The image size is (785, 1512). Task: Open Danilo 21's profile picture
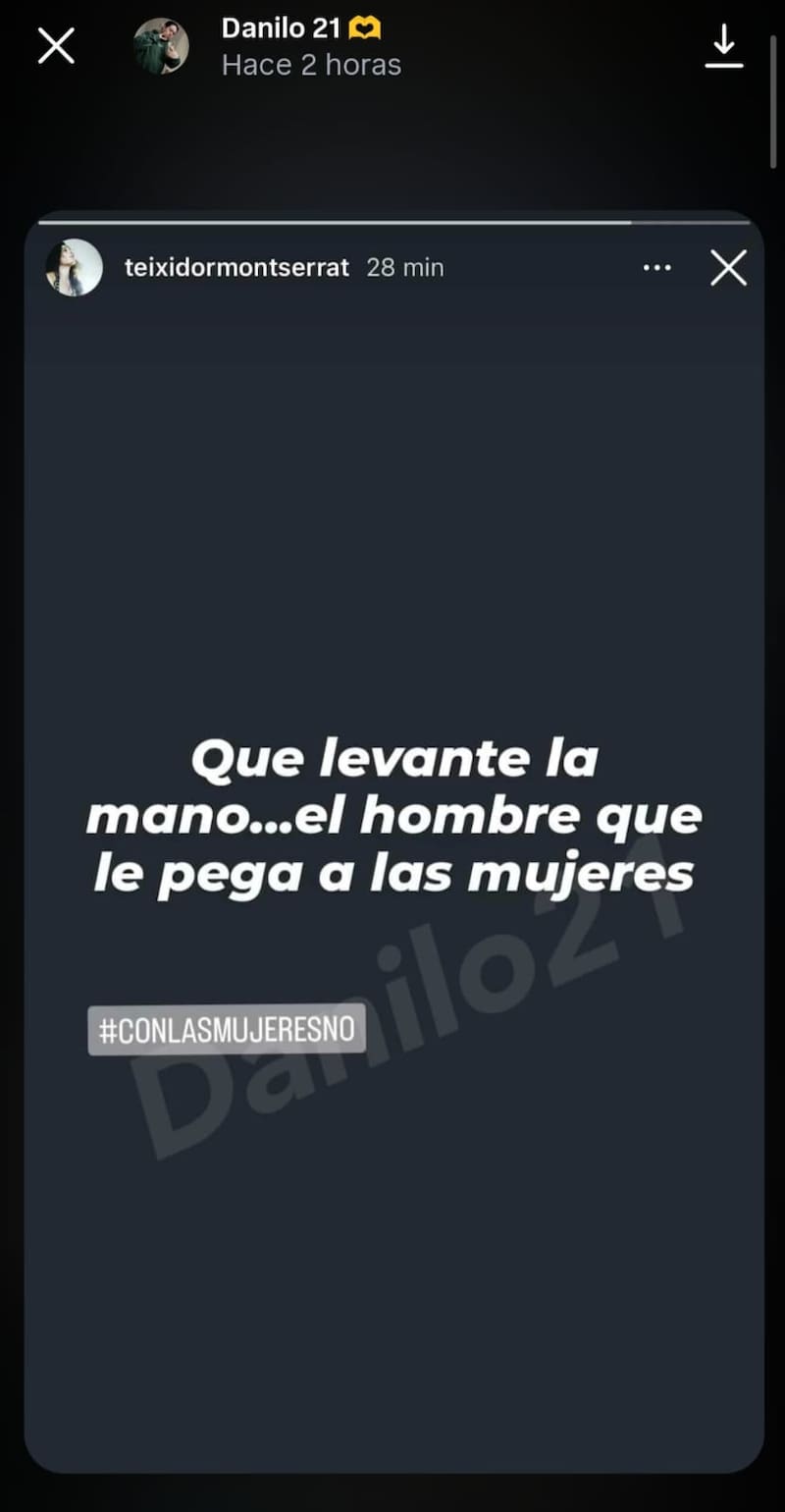(161, 46)
